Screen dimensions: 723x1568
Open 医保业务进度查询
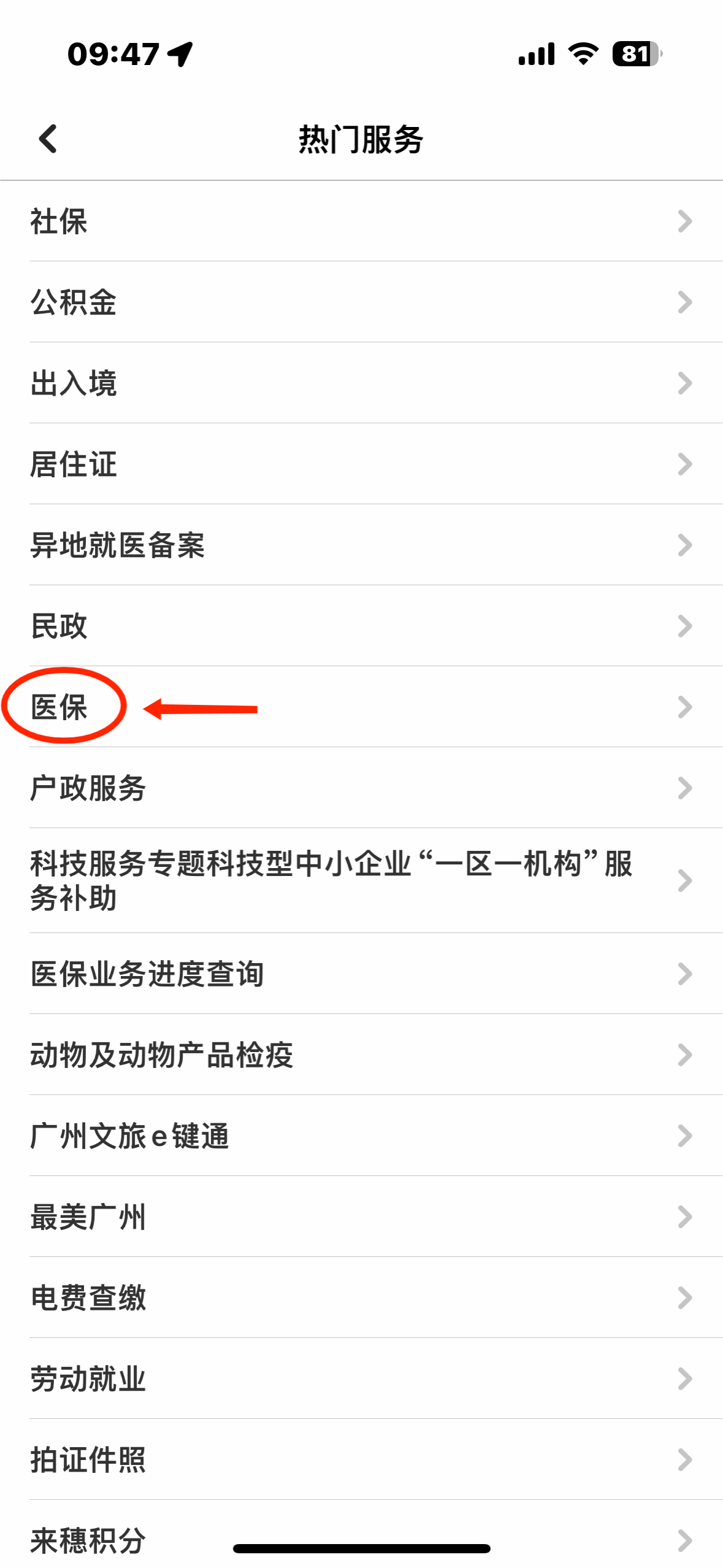click(361, 974)
